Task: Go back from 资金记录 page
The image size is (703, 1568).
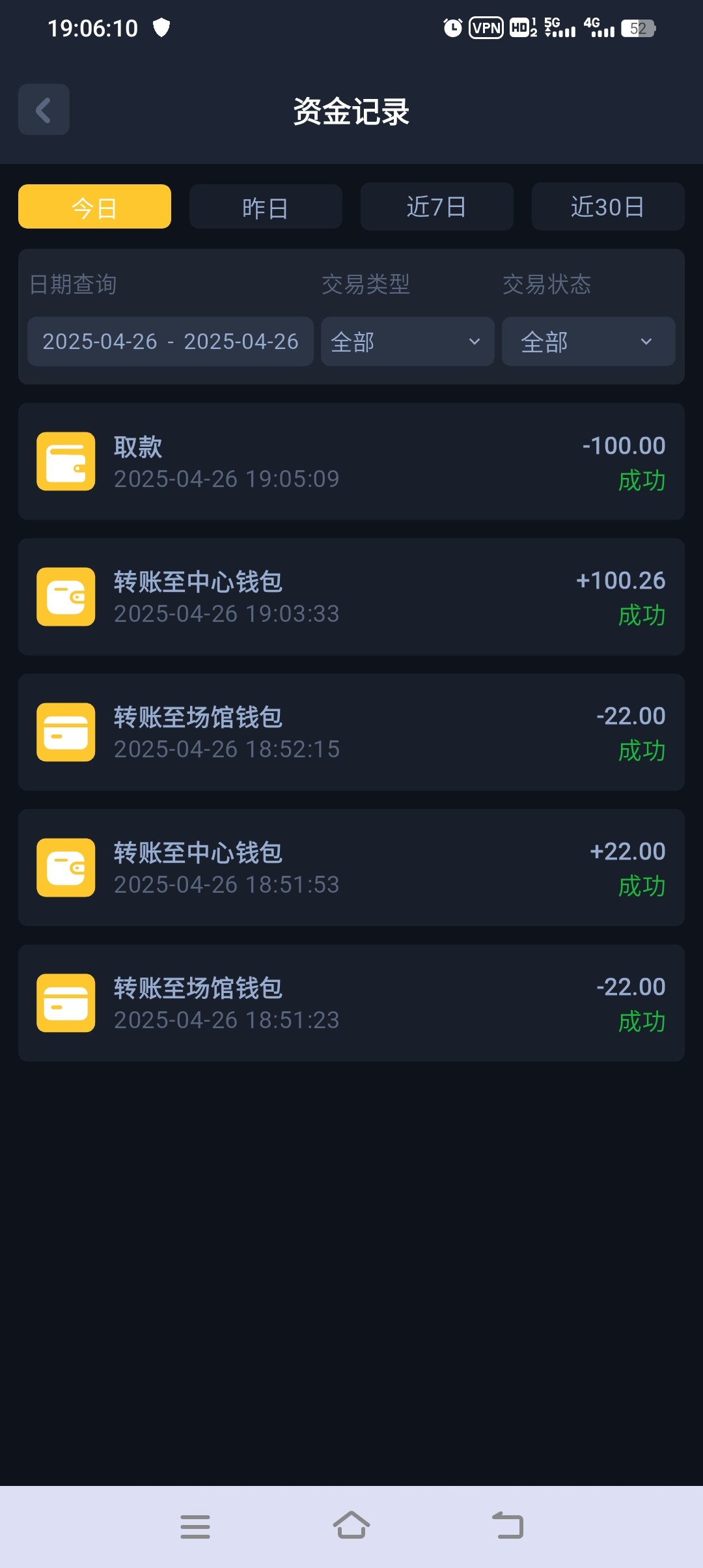Action: pyautogui.click(x=44, y=109)
